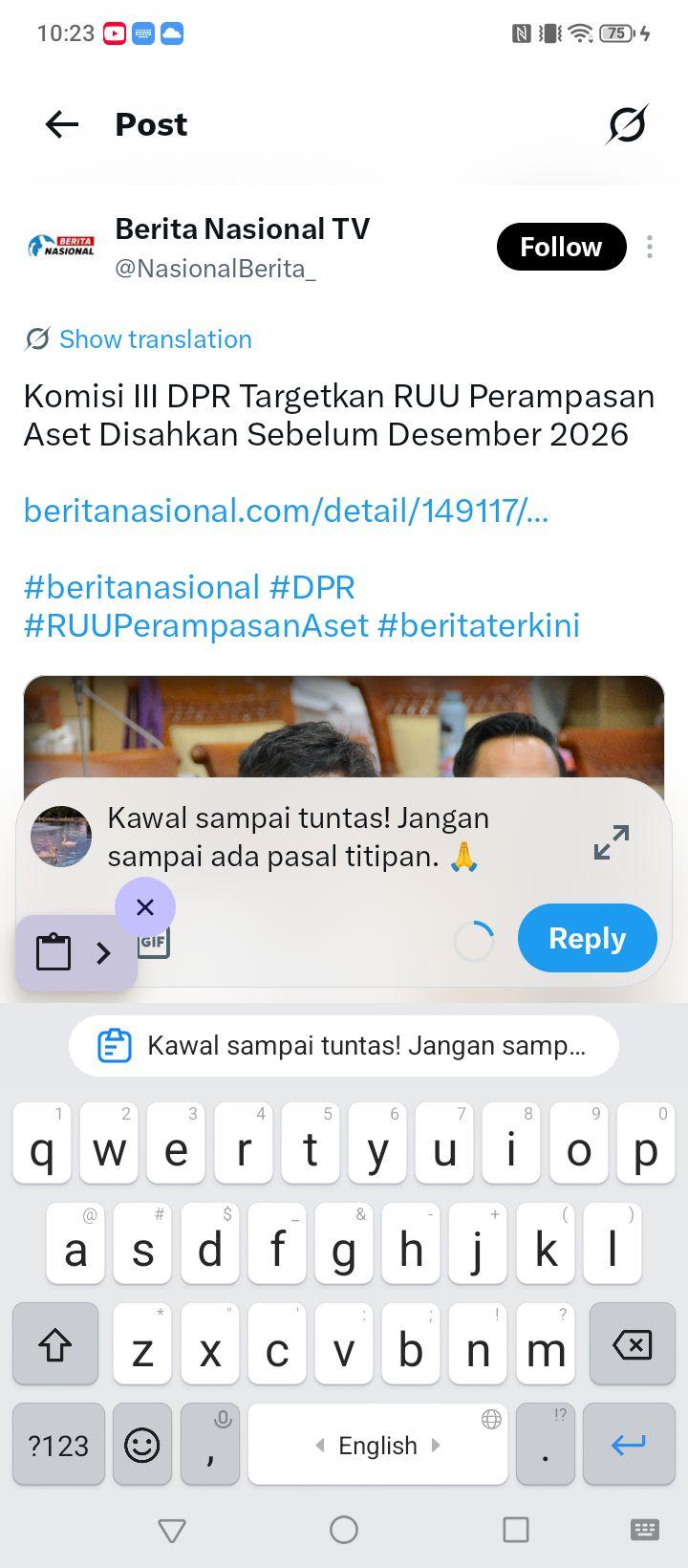Viewport: 688px width, 1568px height.
Task: Open the beritanasional.com article link
Action: point(286,511)
